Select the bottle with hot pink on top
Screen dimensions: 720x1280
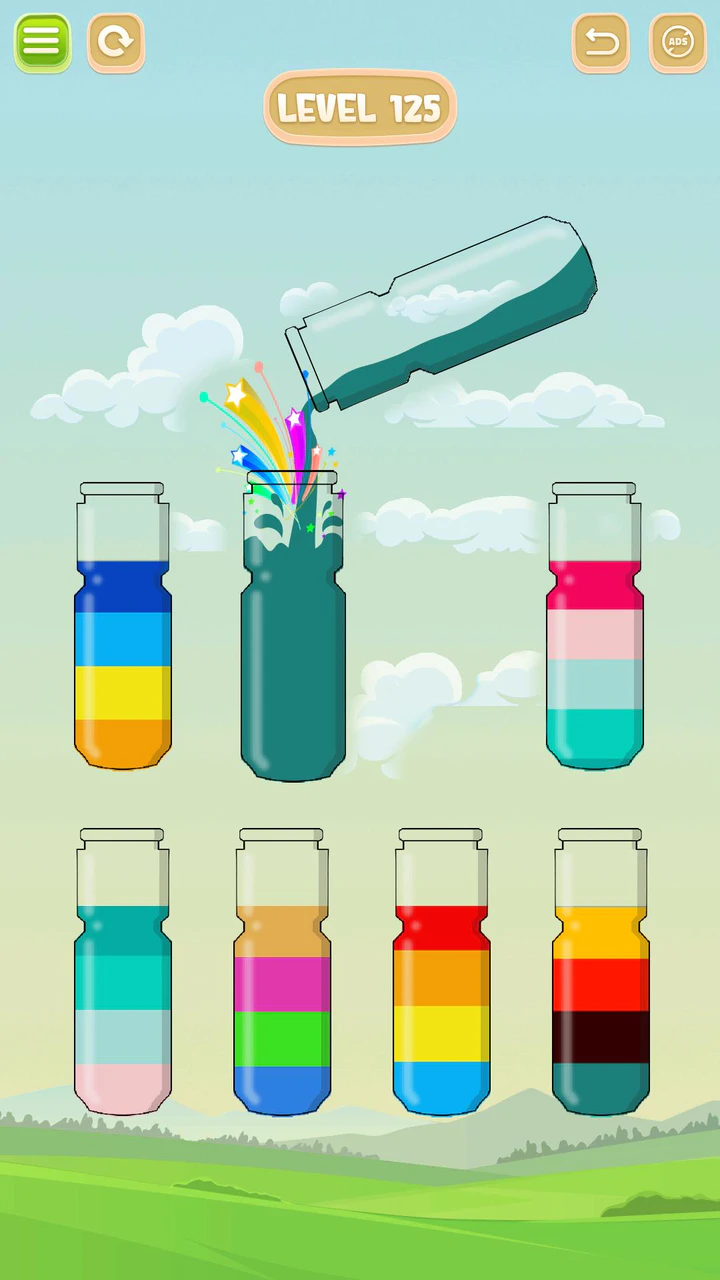click(x=595, y=640)
